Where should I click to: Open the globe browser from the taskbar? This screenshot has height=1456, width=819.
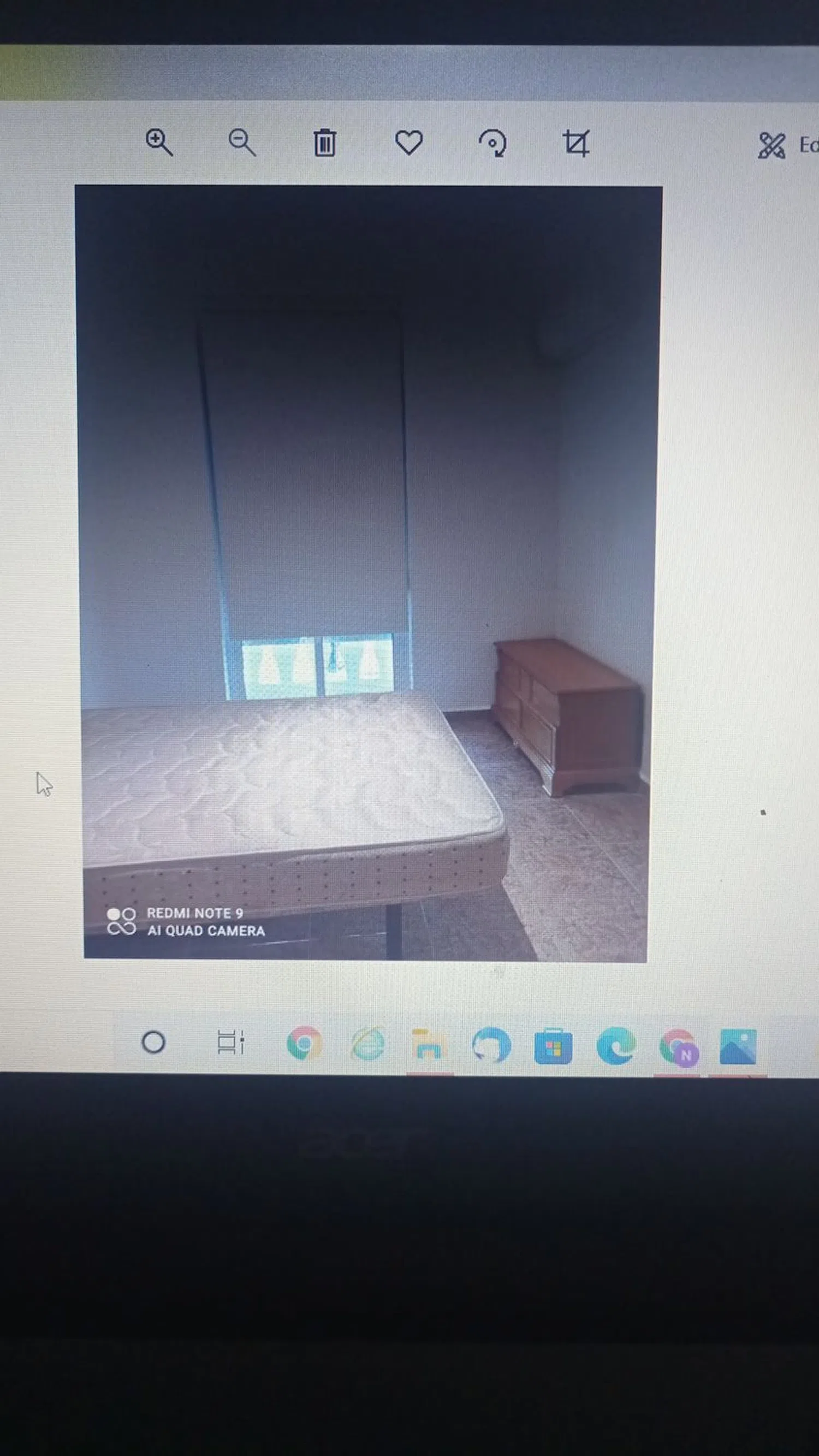point(369,1043)
